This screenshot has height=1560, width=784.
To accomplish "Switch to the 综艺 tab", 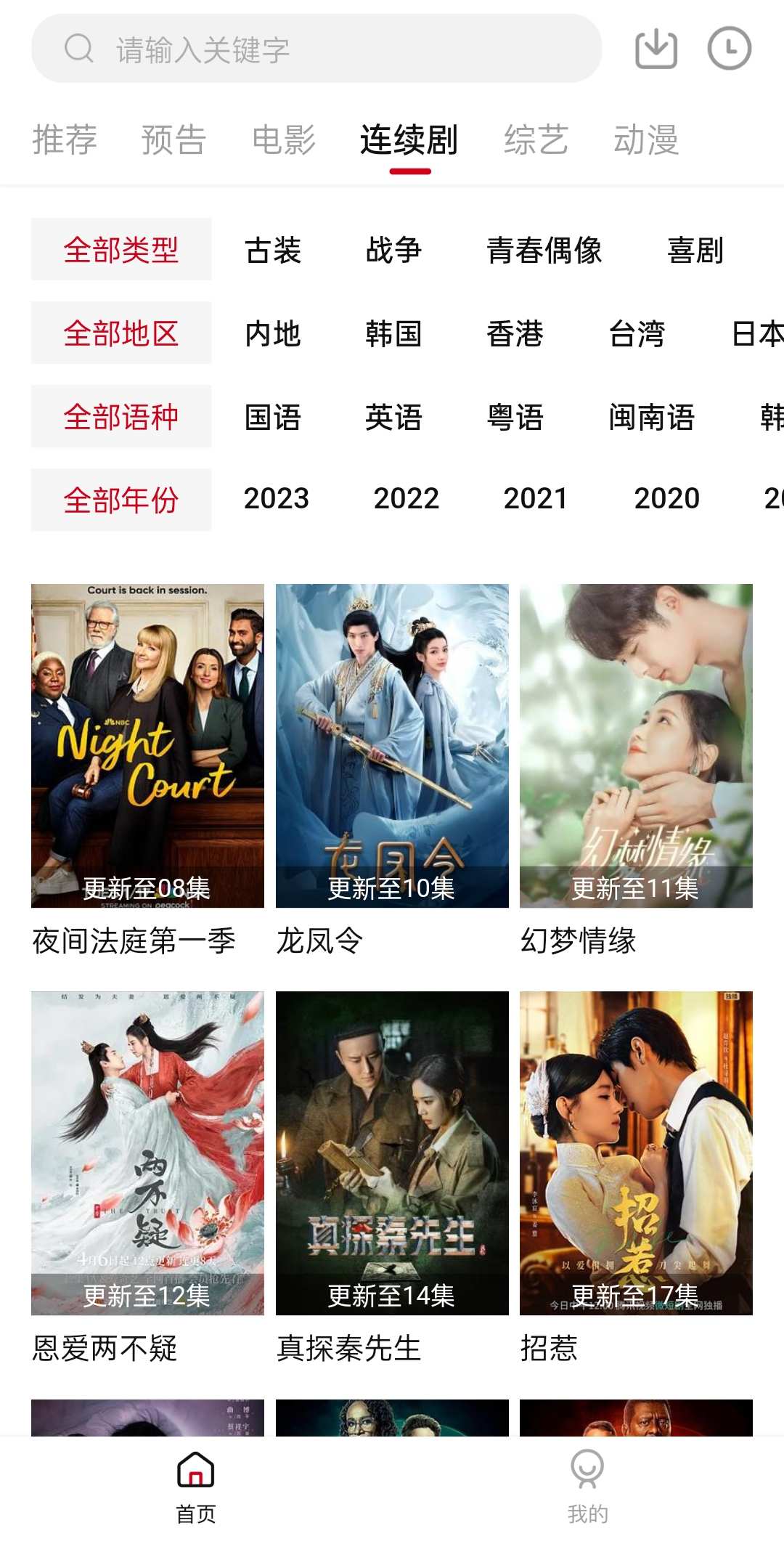I will [536, 139].
